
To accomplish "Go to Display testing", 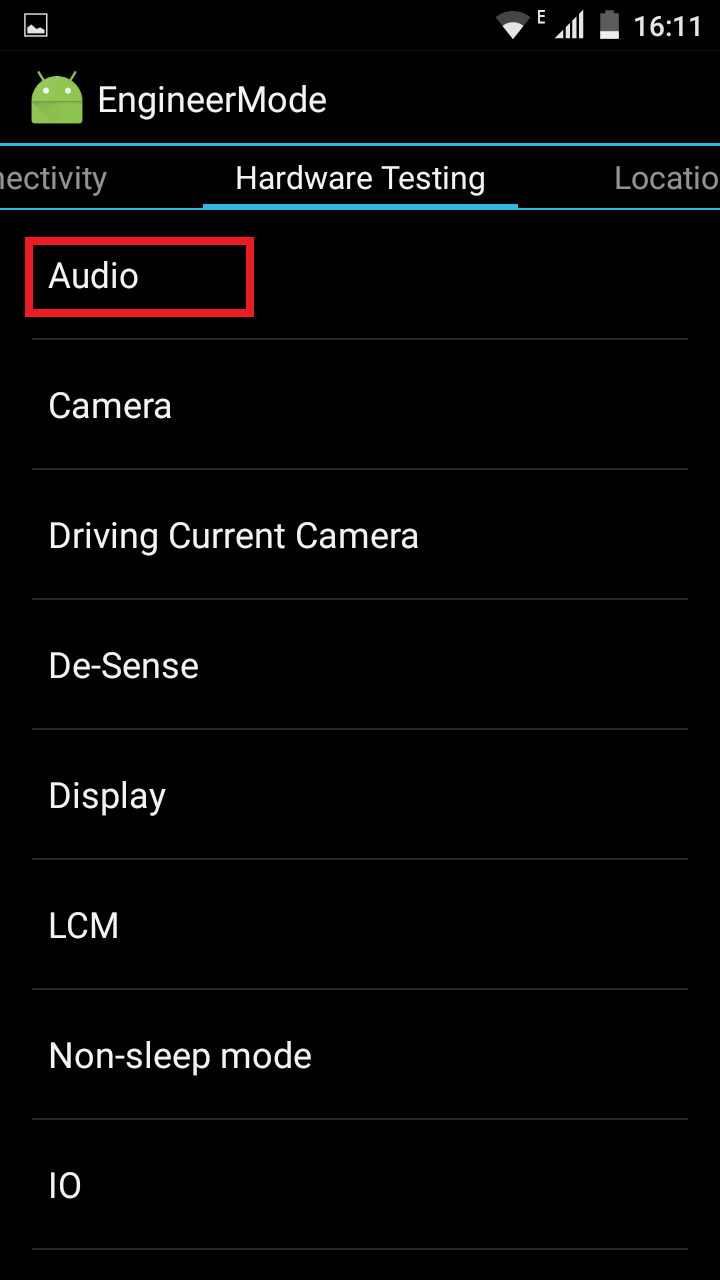I will 360,795.
